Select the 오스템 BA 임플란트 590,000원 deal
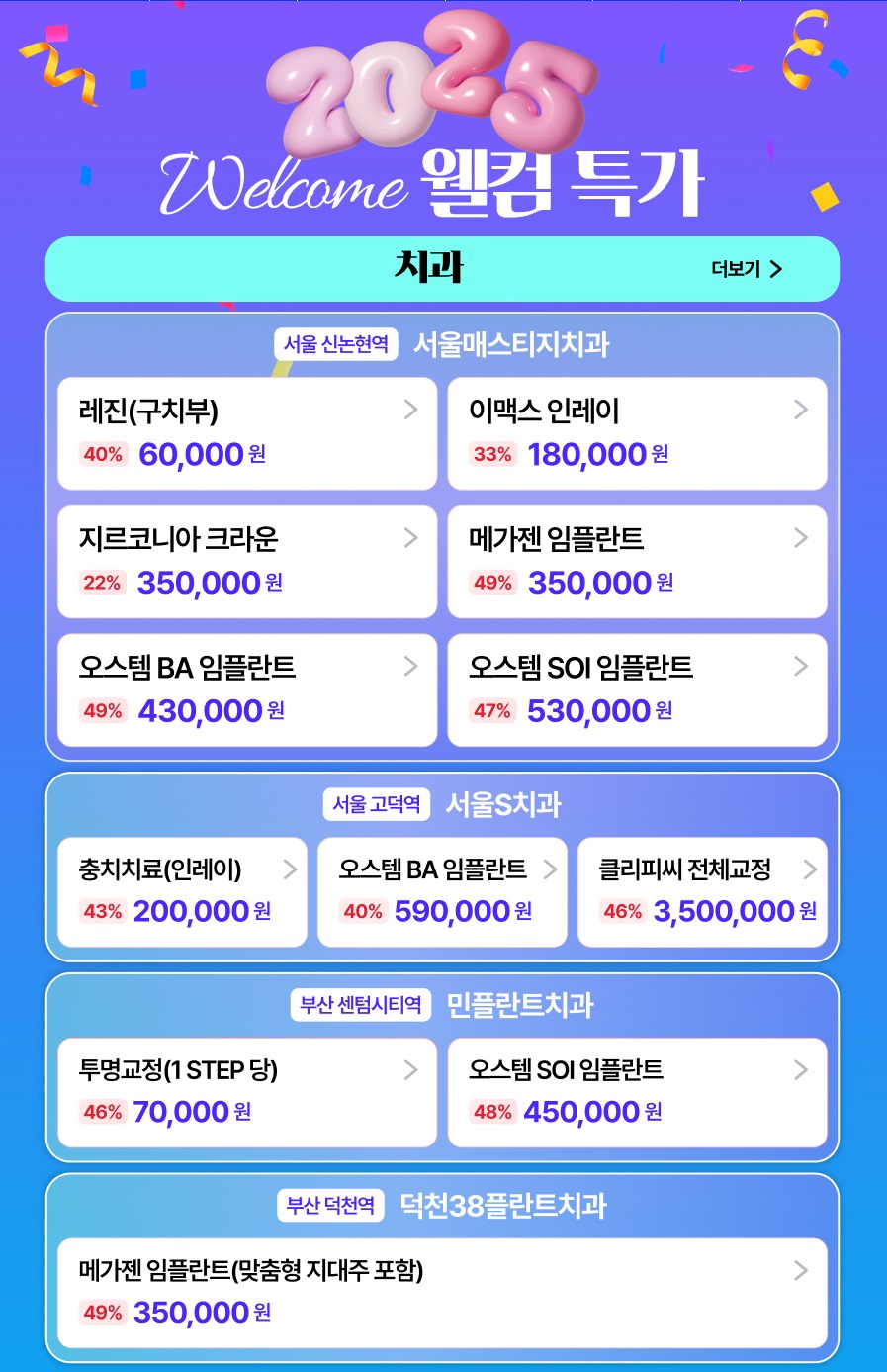 tap(442, 891)
